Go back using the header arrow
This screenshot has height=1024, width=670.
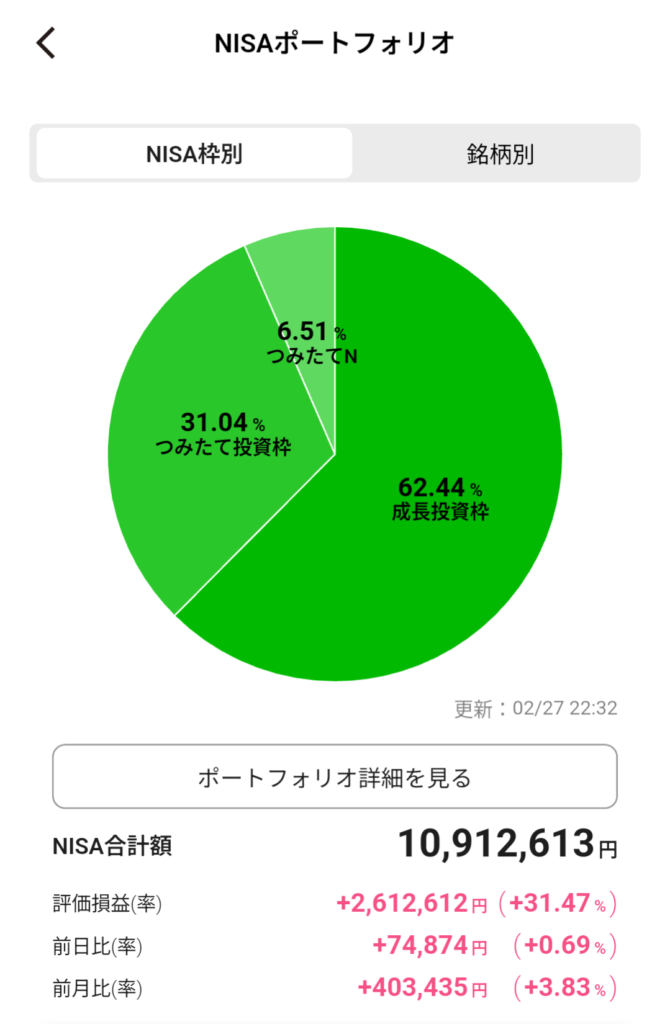click(x=46, y=42)
